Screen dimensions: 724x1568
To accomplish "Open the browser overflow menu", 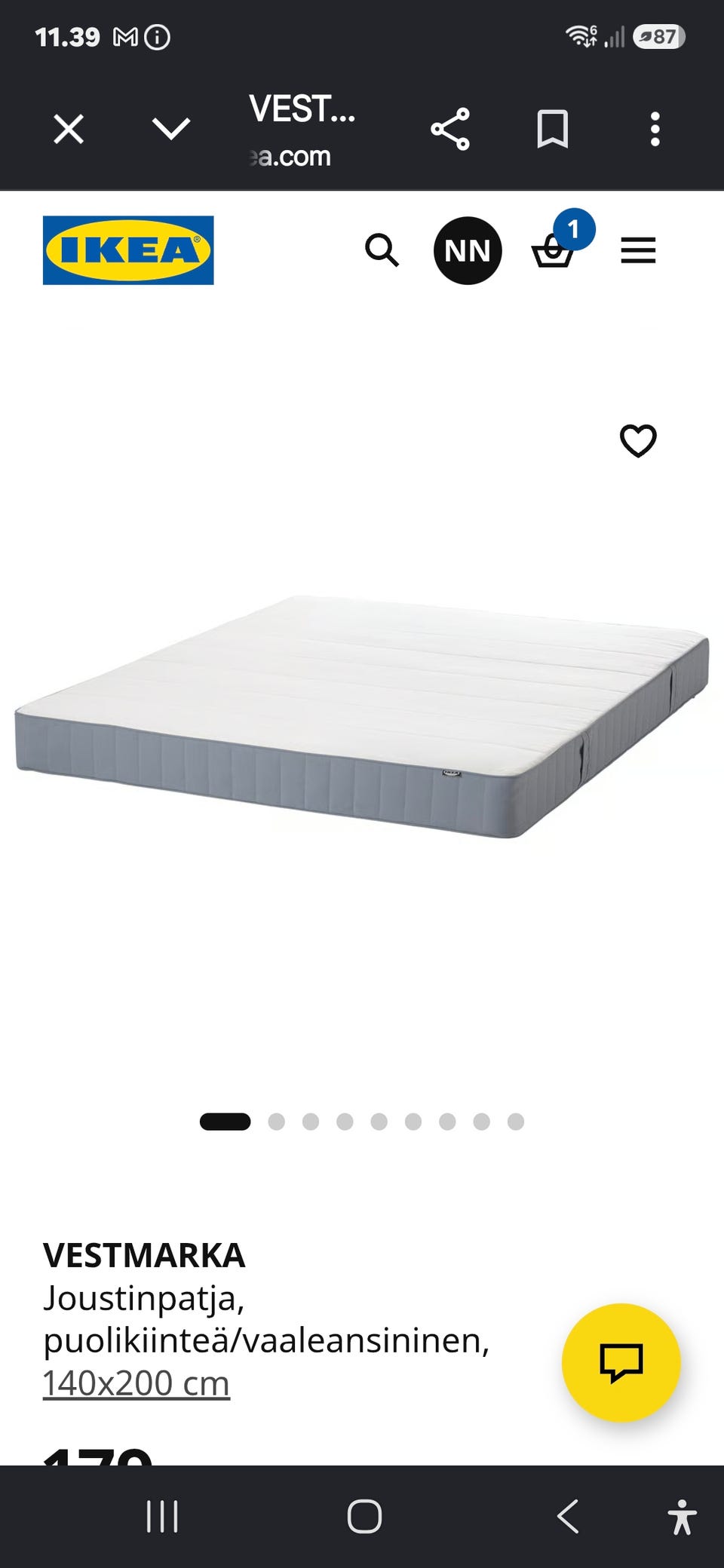I will coord(655,129).
